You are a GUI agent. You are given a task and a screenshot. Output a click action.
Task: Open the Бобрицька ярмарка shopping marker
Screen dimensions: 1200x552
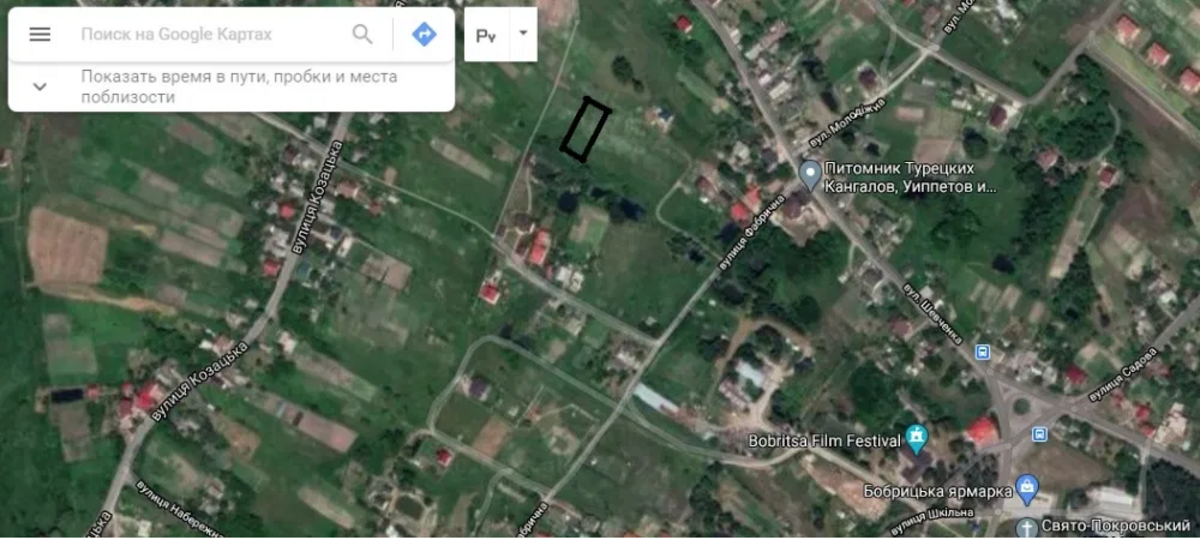click(1026, 489)
